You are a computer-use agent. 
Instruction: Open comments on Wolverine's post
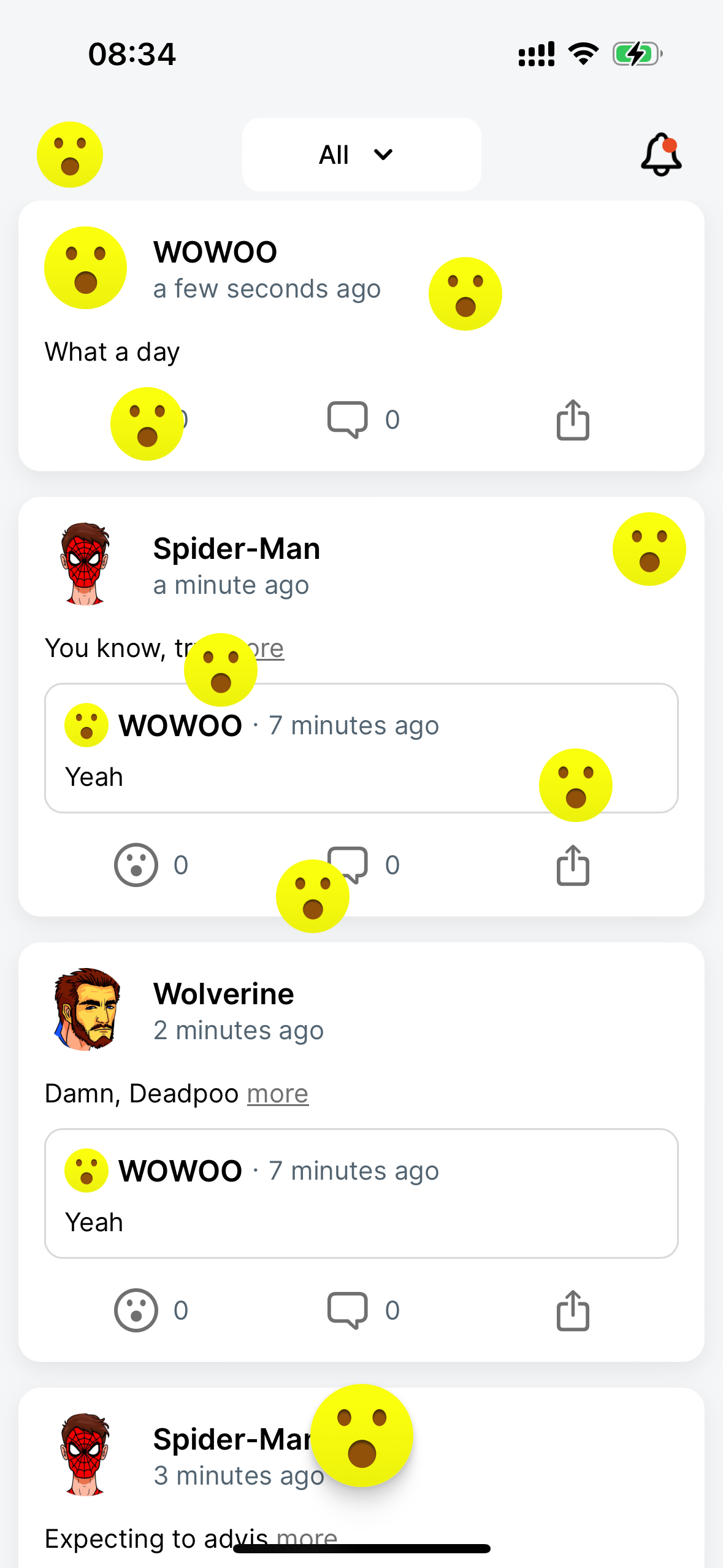(348, 1310)
